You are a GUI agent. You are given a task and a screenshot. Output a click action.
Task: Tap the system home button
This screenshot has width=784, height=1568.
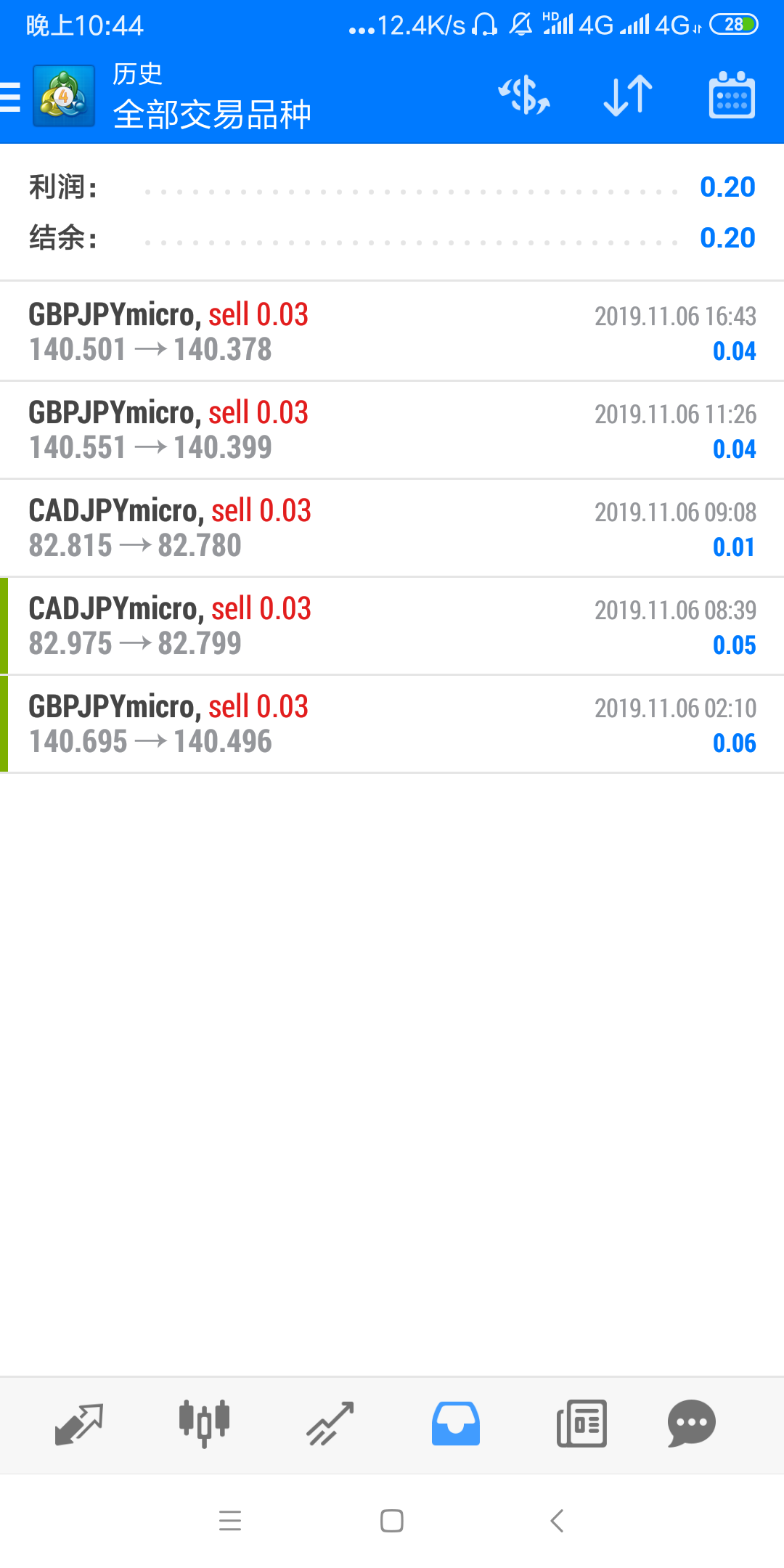pyautogui.click(x=392, y=1521)
